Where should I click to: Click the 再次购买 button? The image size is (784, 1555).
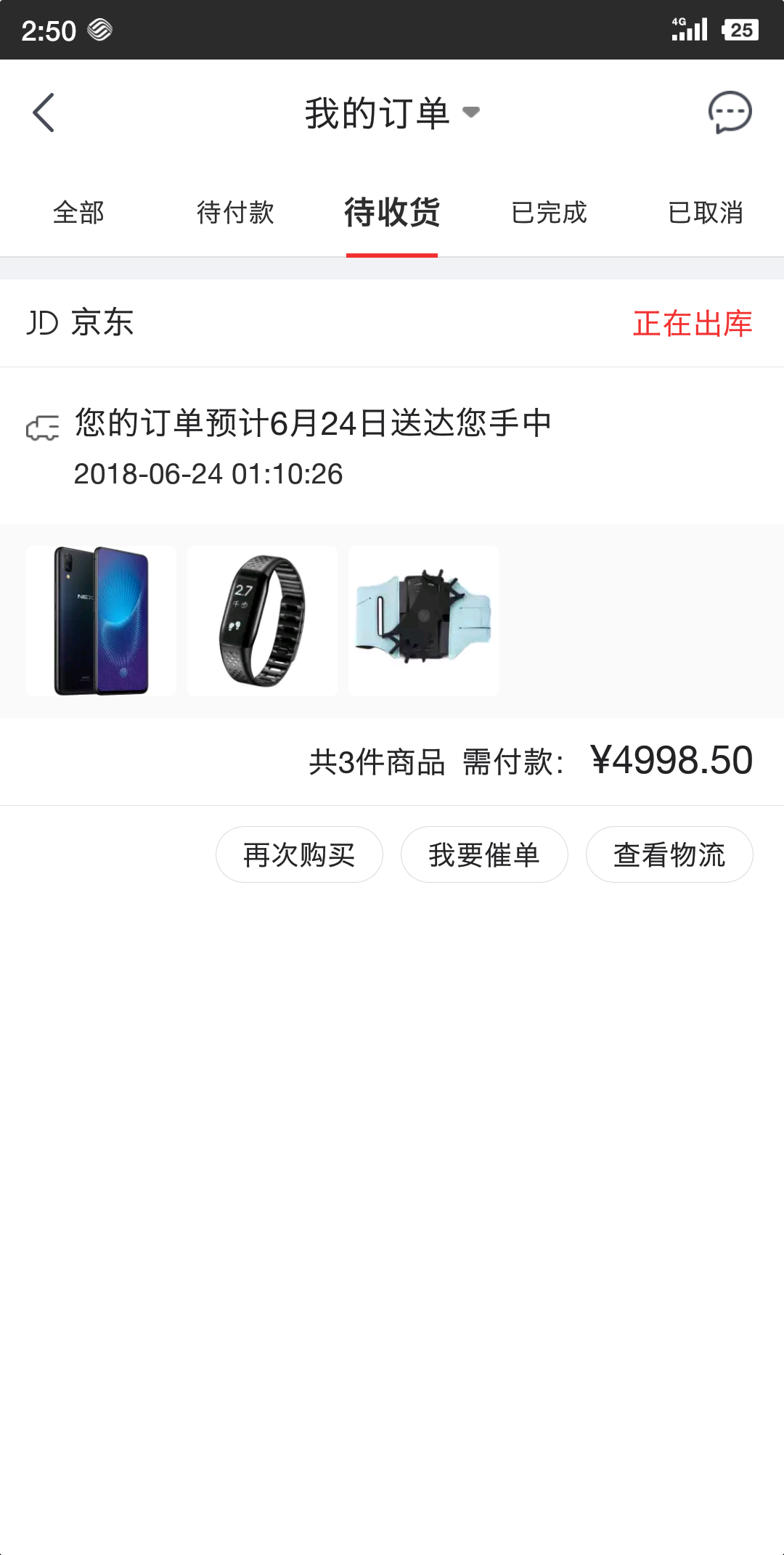(x=299, y=855)
